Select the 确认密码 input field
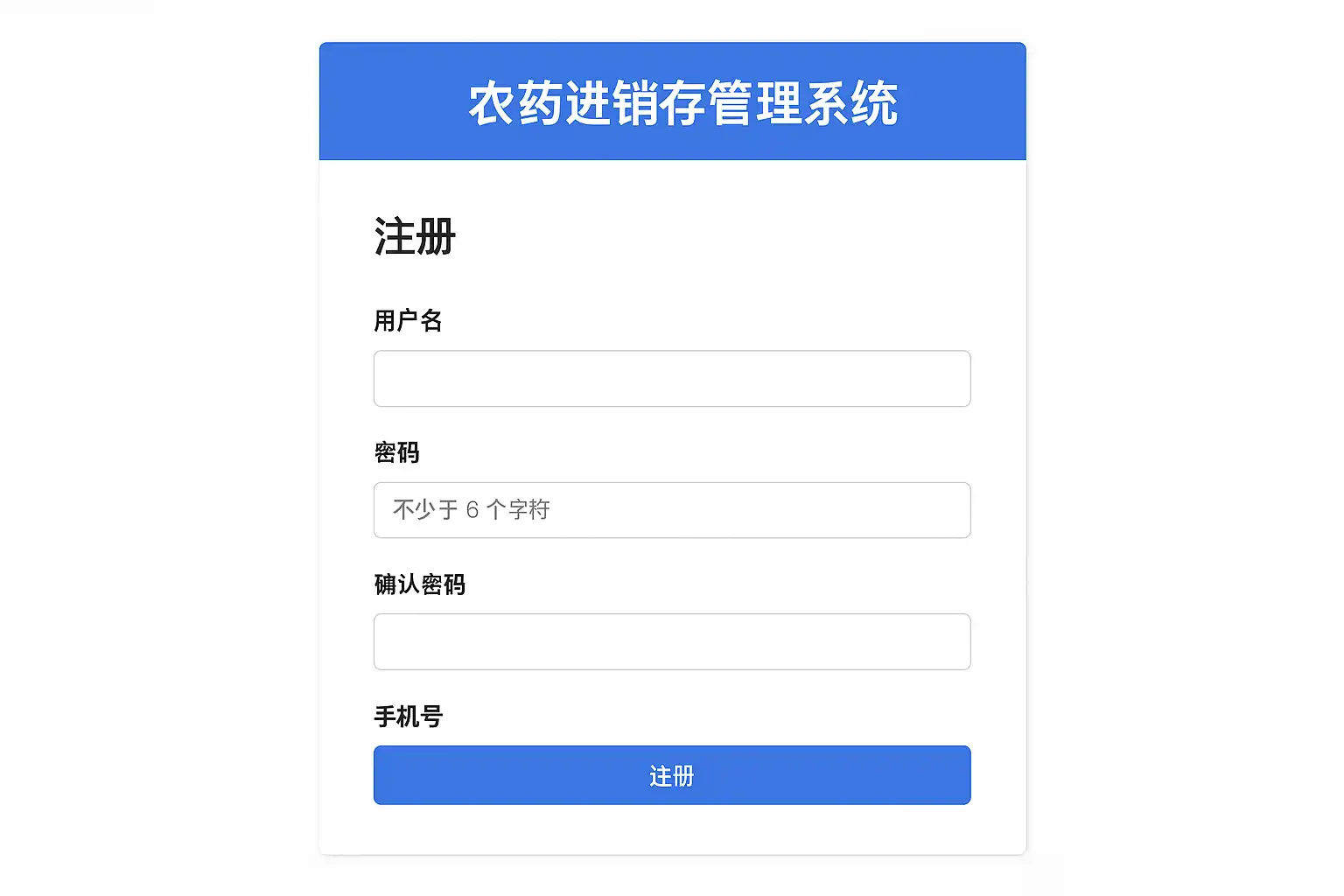The height and width of the screenshot is (896, 1344). [671, 641]
